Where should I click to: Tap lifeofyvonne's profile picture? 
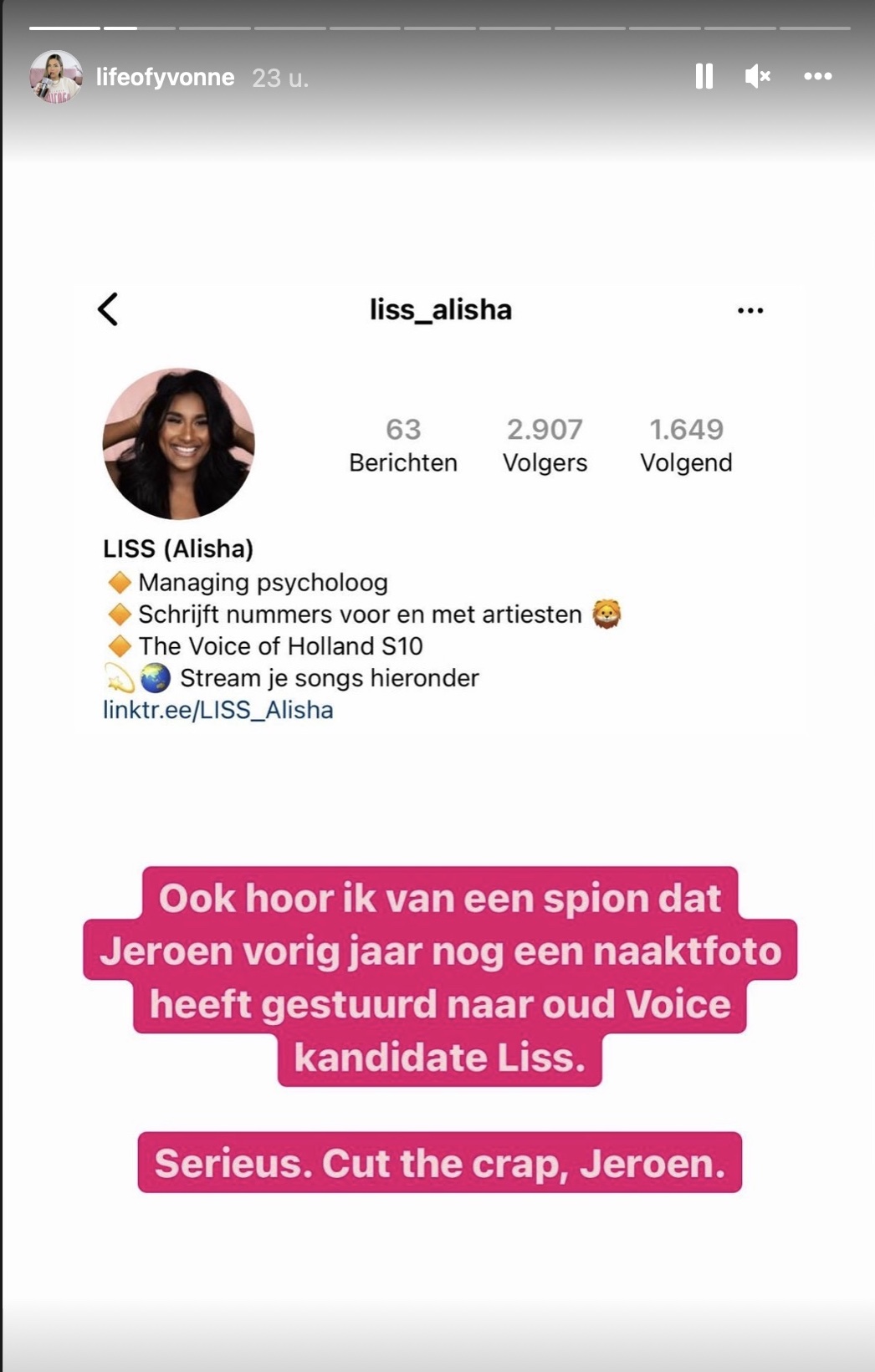point(54,76)
